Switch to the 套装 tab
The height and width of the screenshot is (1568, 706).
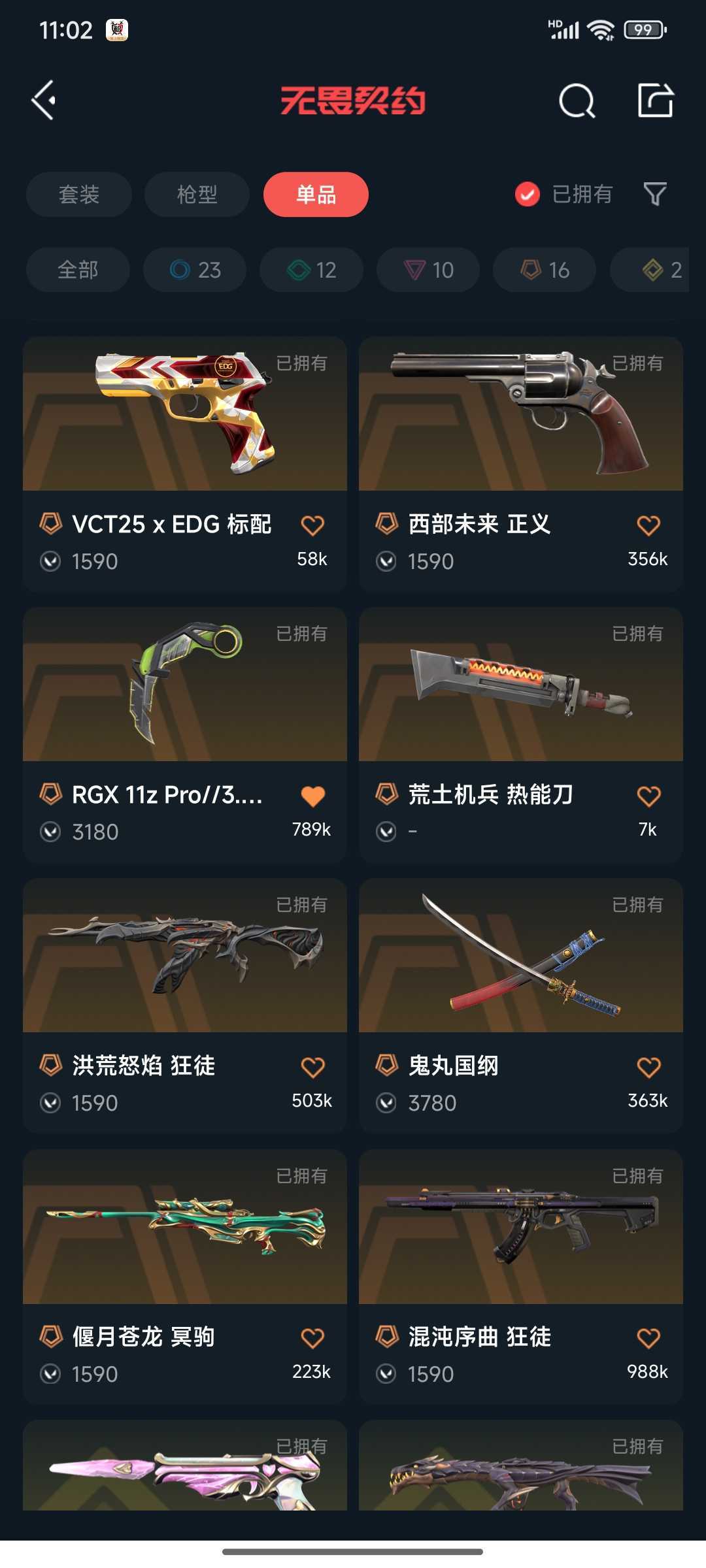pos(79,194)
